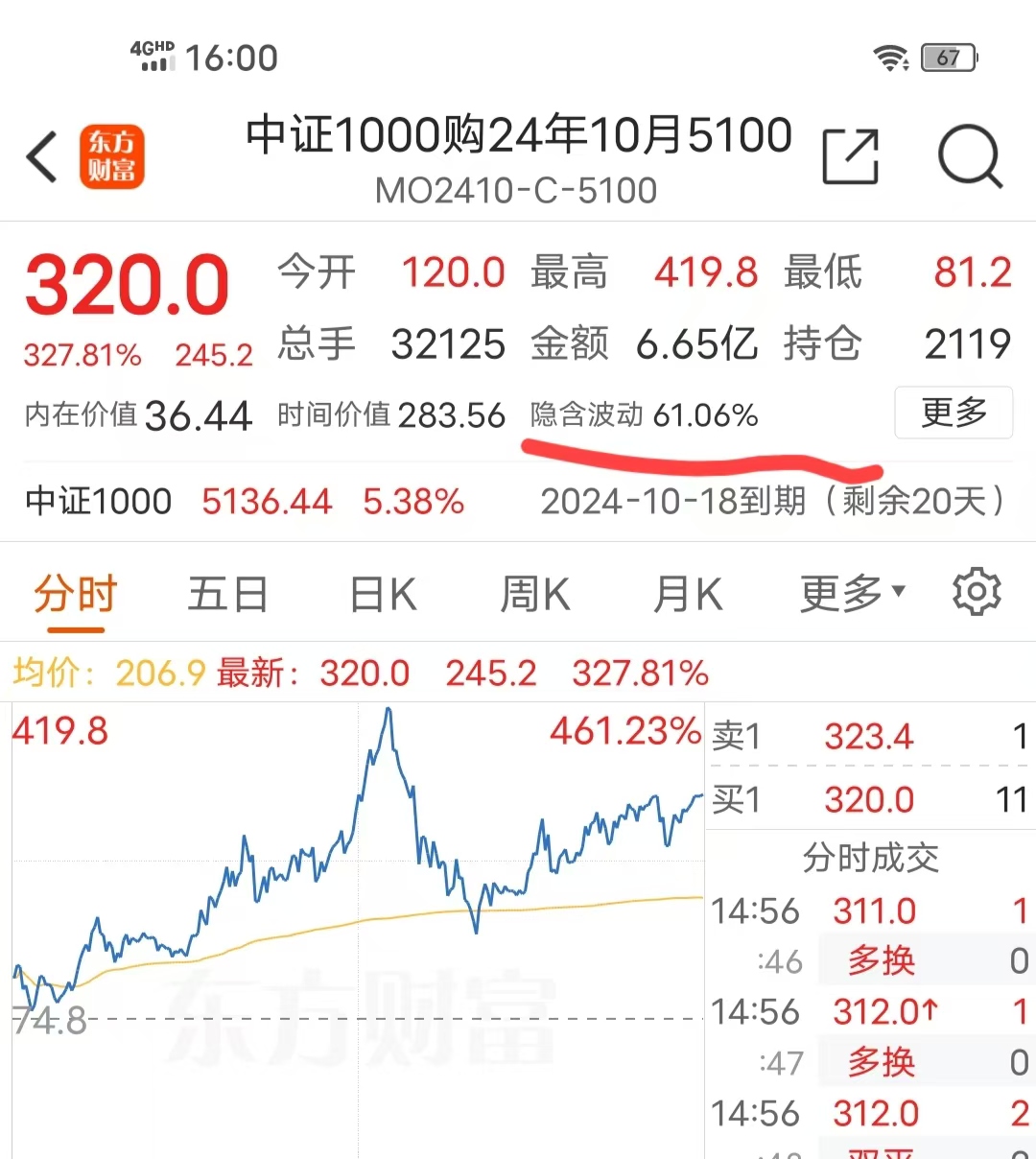This screenshot has height=1159, width=1036.
Task: Show the 月K chart
Action: [x=687, y=595]
